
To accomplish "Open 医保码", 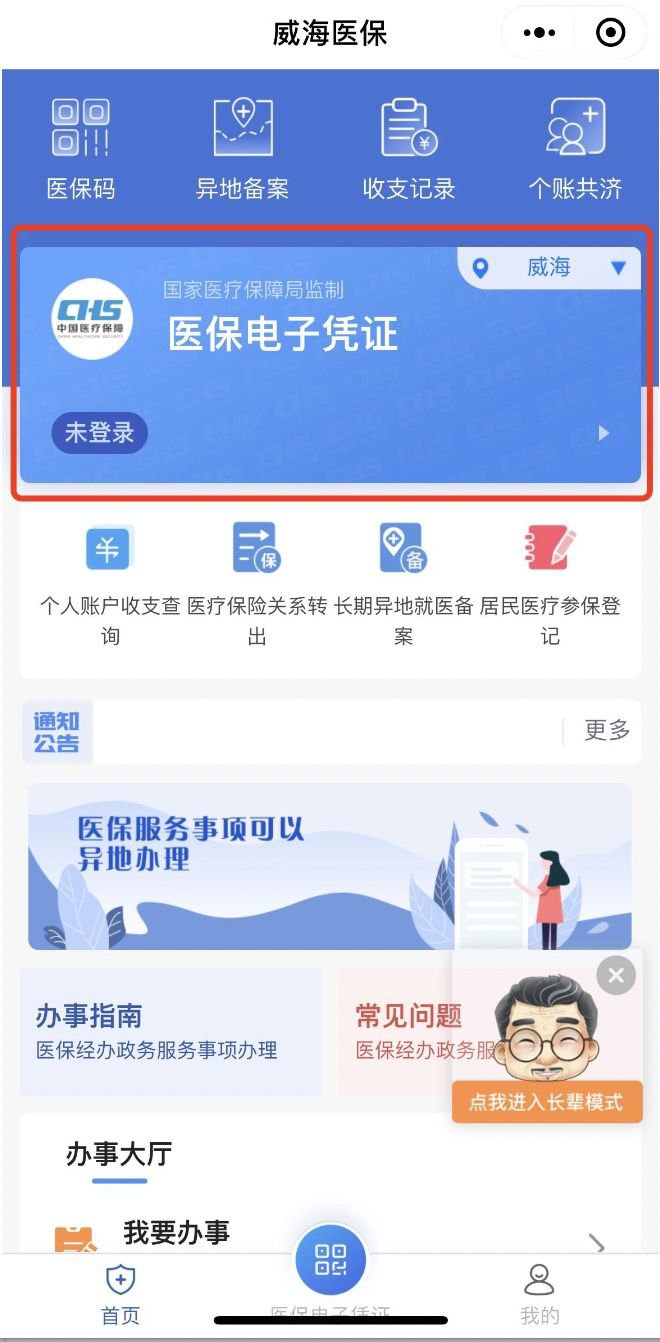I will 81,148.
